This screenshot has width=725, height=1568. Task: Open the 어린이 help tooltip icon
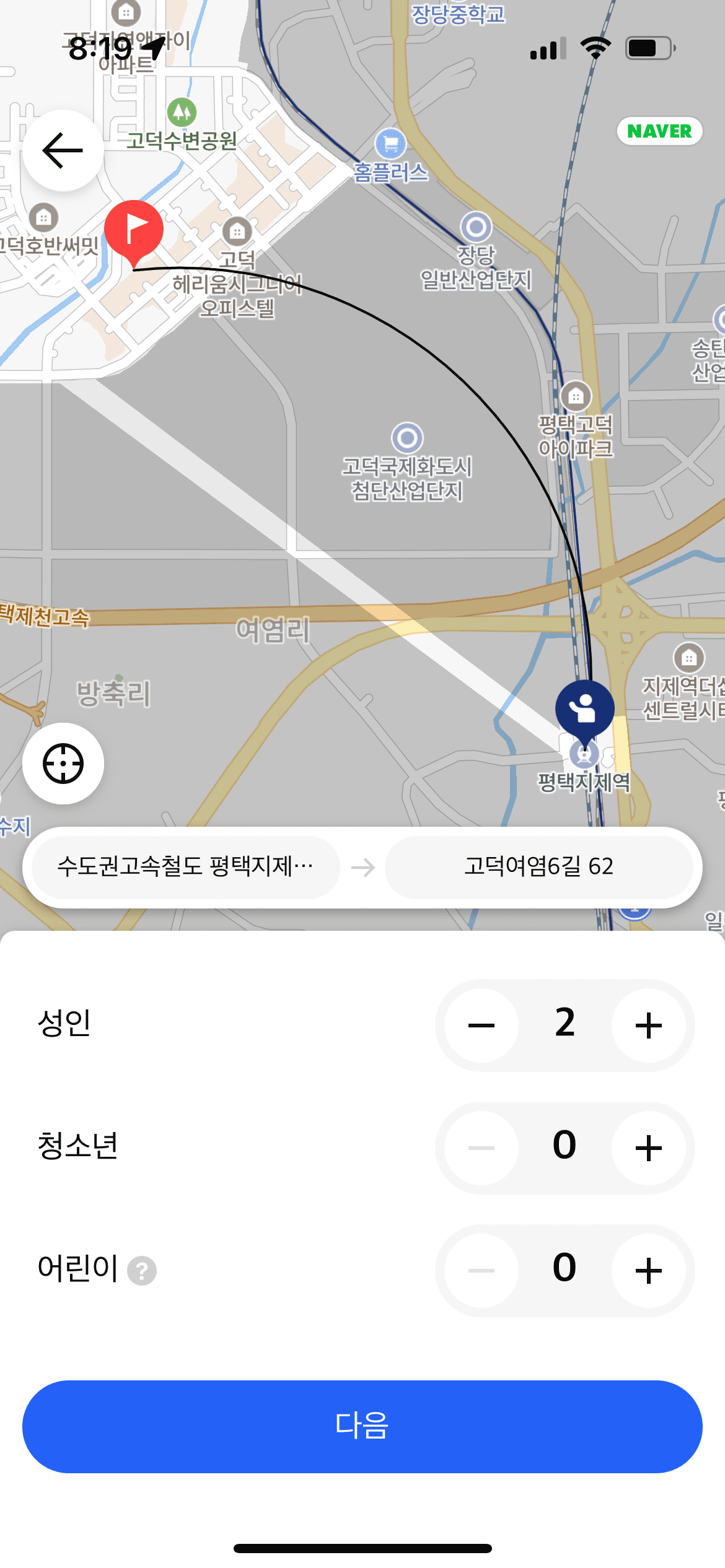click(x=141, y=1271)
